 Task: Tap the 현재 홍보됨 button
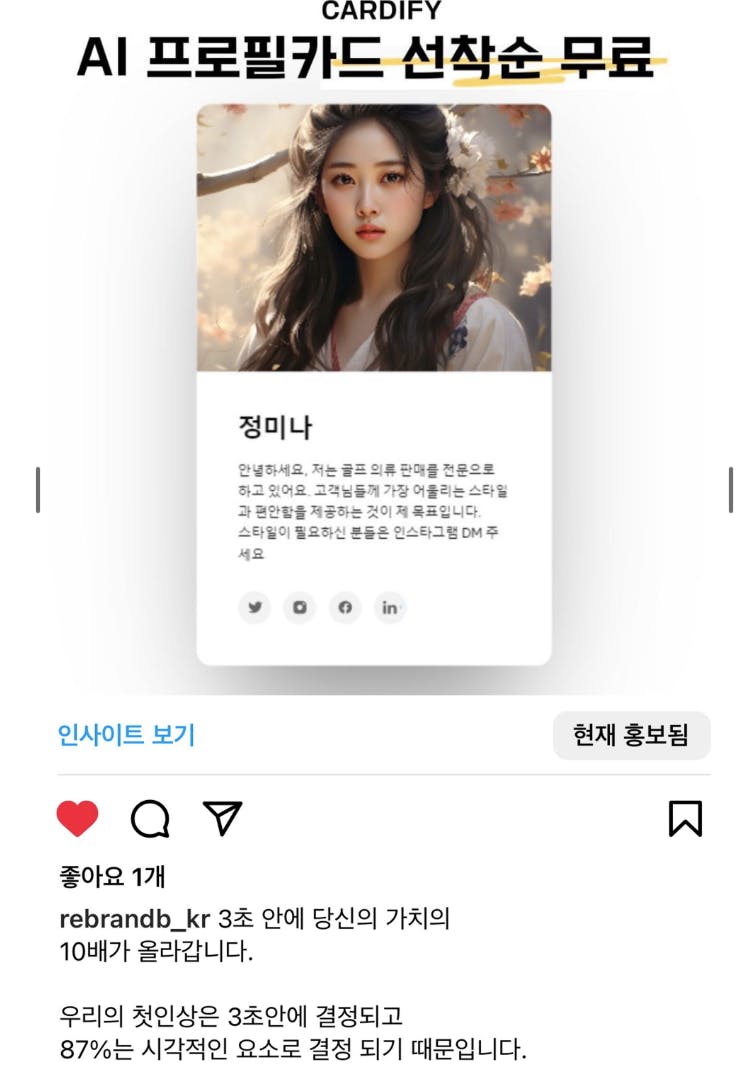pos(631,736)
